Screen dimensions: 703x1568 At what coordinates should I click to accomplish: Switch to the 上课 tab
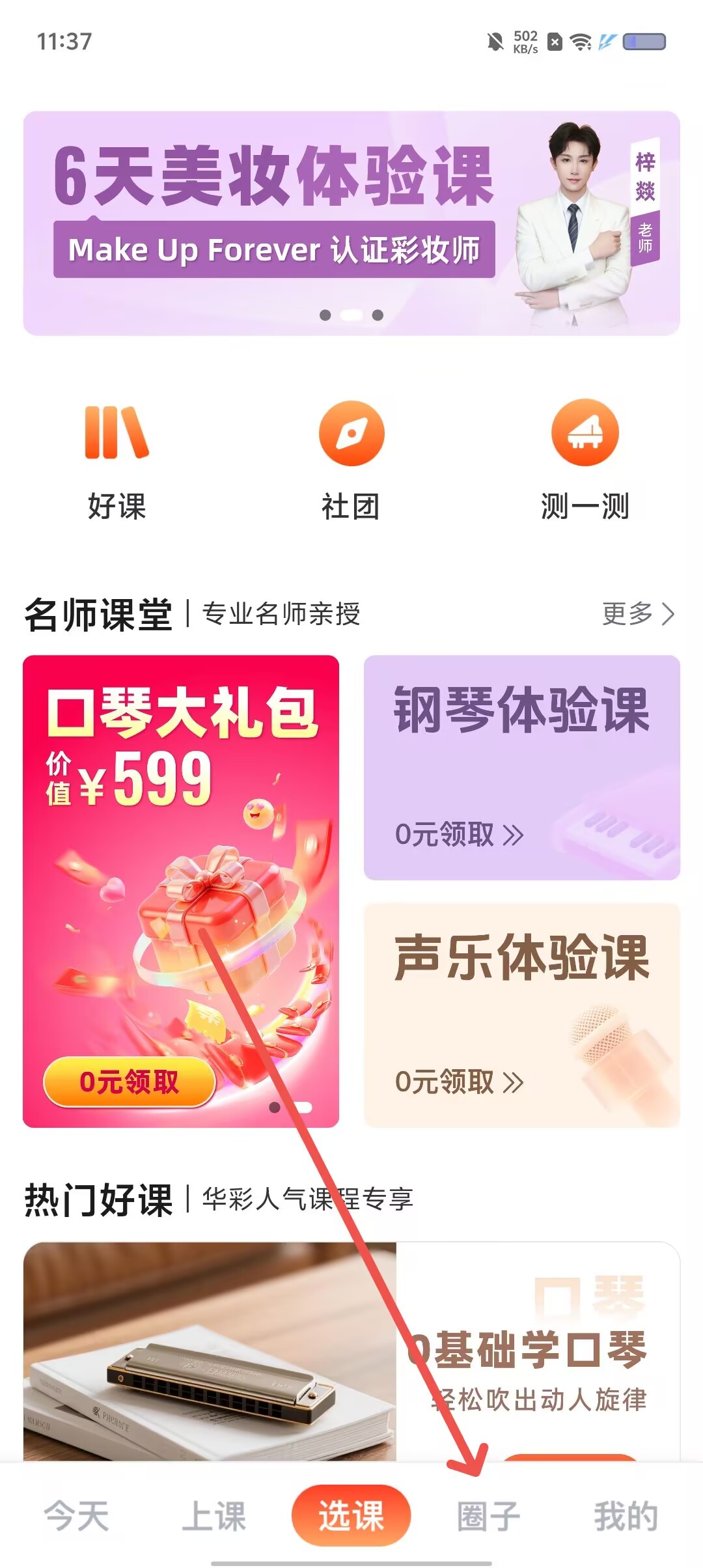pyautogui.click(x=214, y=1516)
